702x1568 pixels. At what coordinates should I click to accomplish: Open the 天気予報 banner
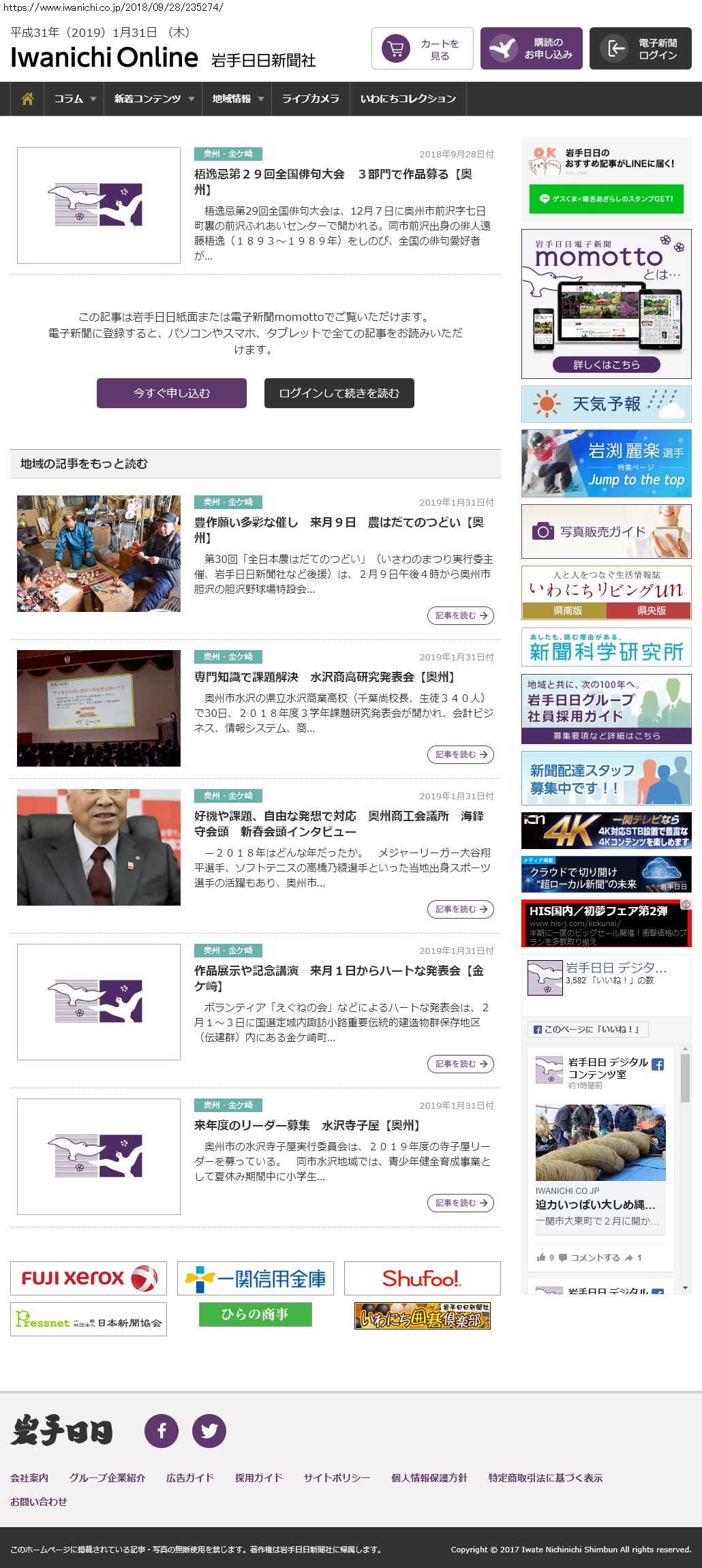(606, 404)
